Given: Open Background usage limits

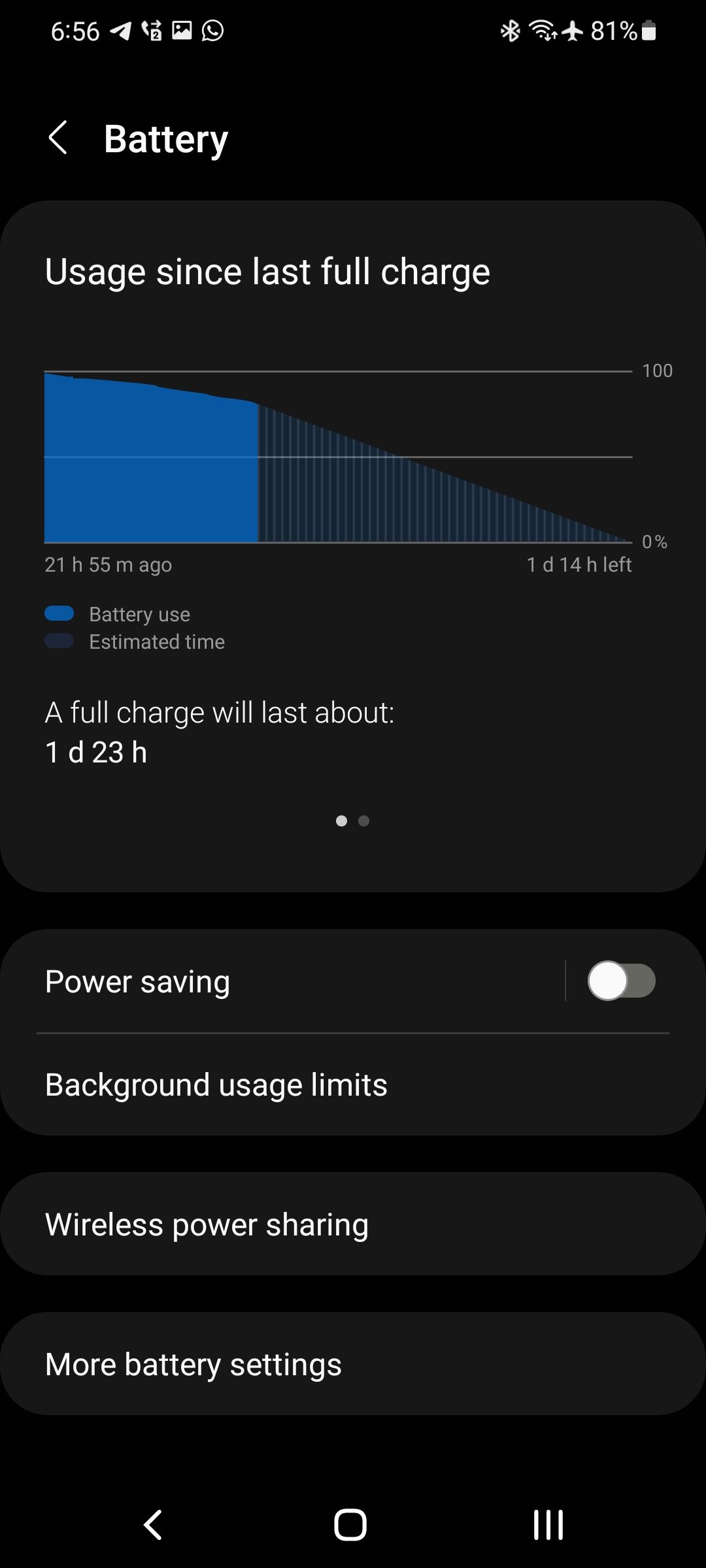Looking at the screenshot, I should 353,1085.
